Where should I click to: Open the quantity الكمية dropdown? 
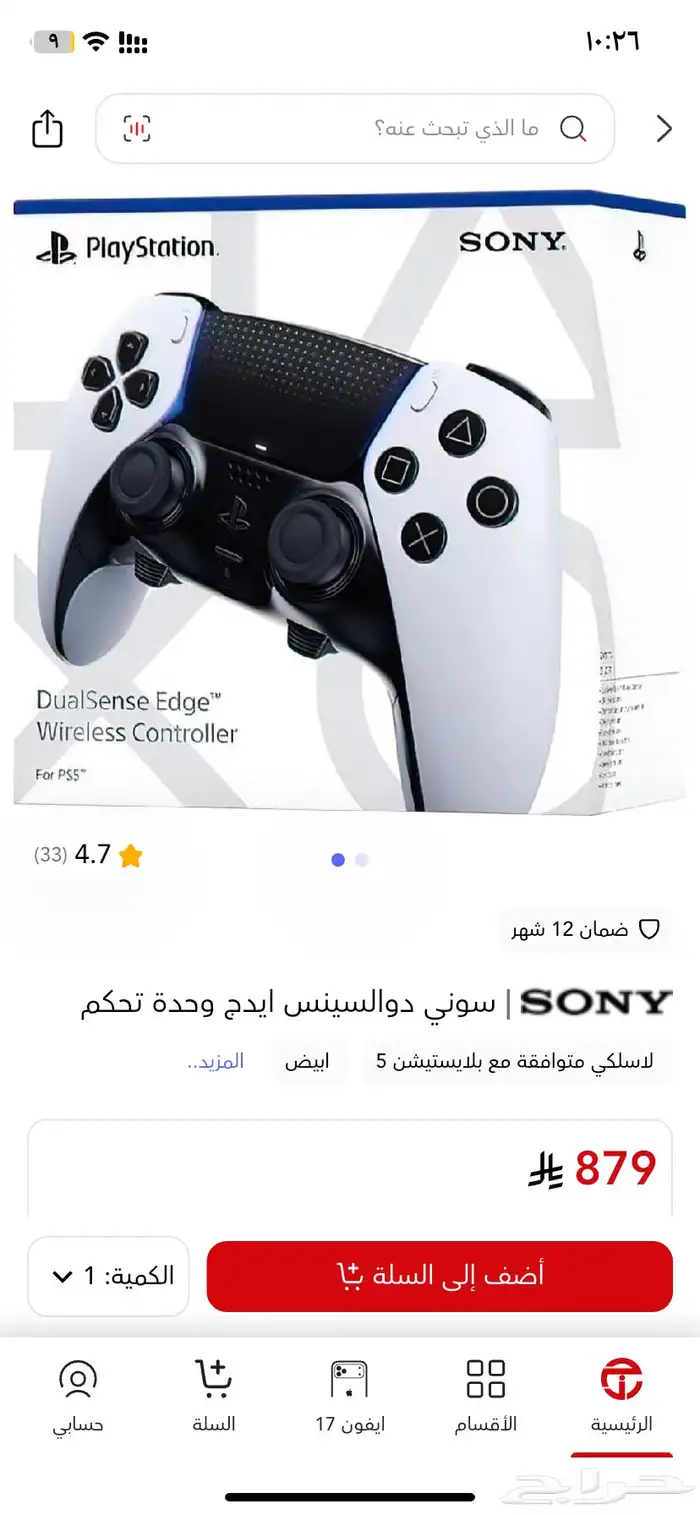[x=108, y=1275]
